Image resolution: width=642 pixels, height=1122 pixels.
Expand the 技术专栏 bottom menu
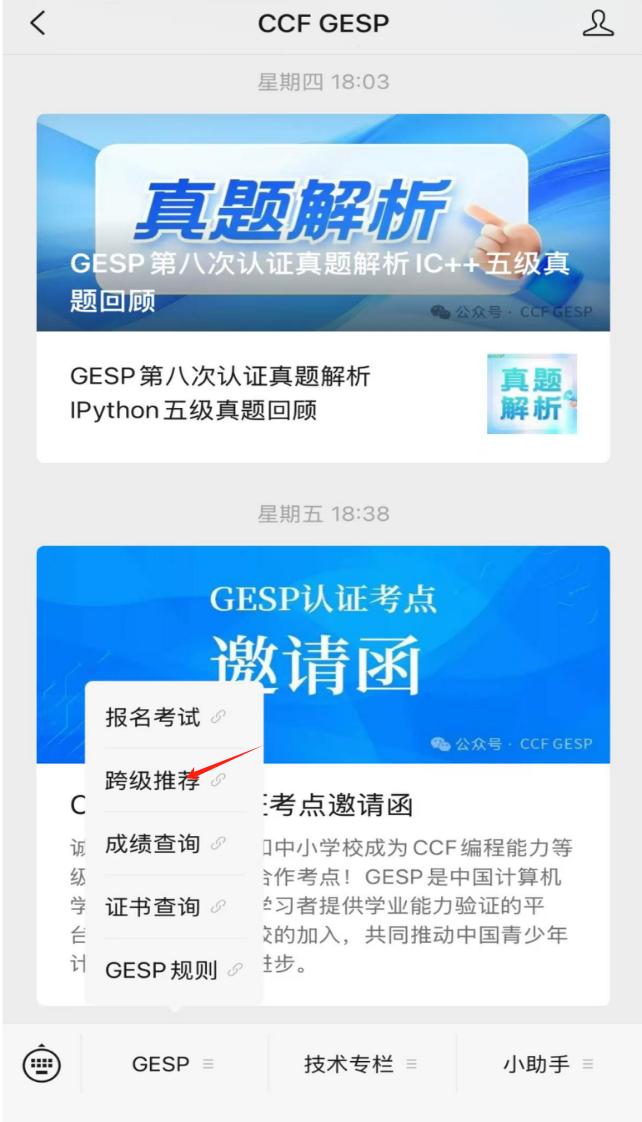(360, 1064)
